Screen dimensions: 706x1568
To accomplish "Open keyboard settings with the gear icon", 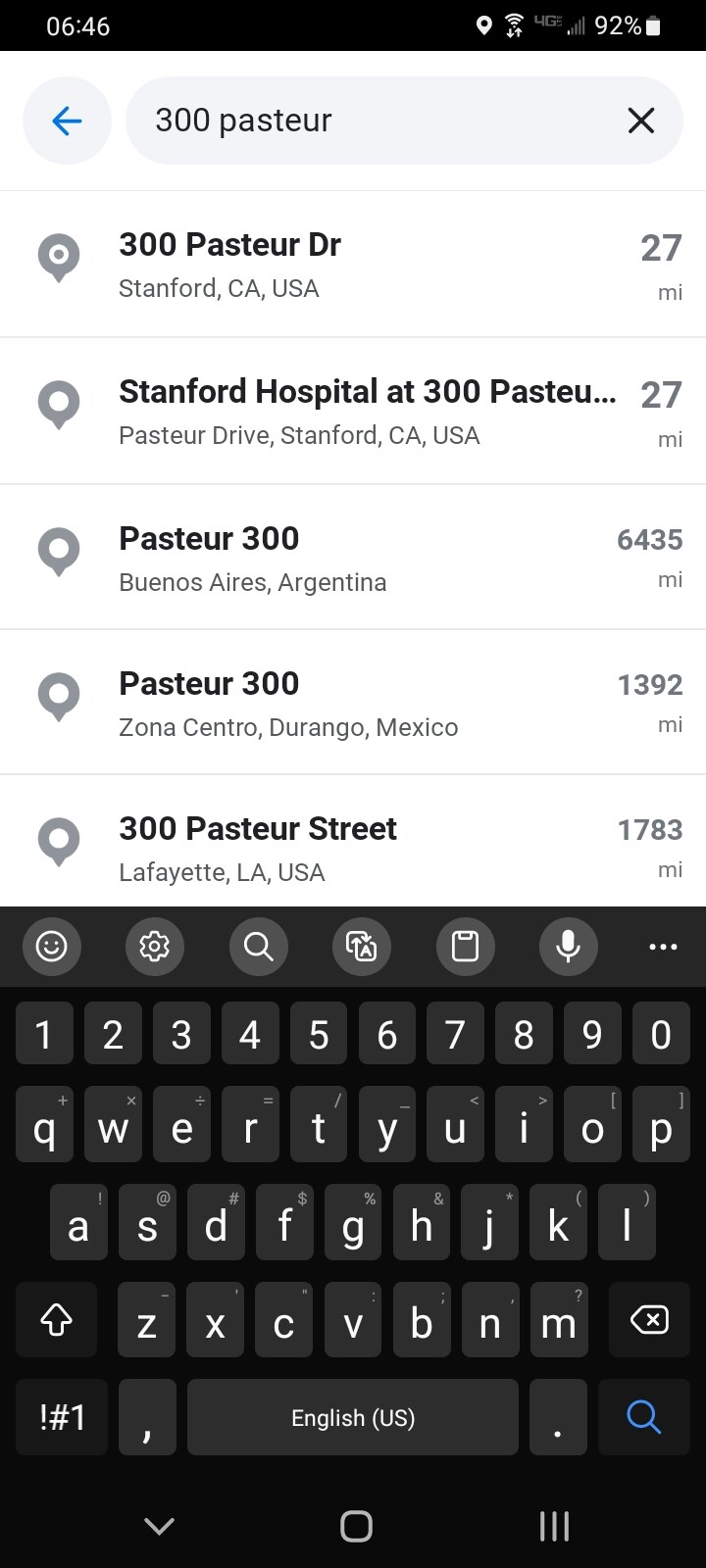I will [155, 947].
